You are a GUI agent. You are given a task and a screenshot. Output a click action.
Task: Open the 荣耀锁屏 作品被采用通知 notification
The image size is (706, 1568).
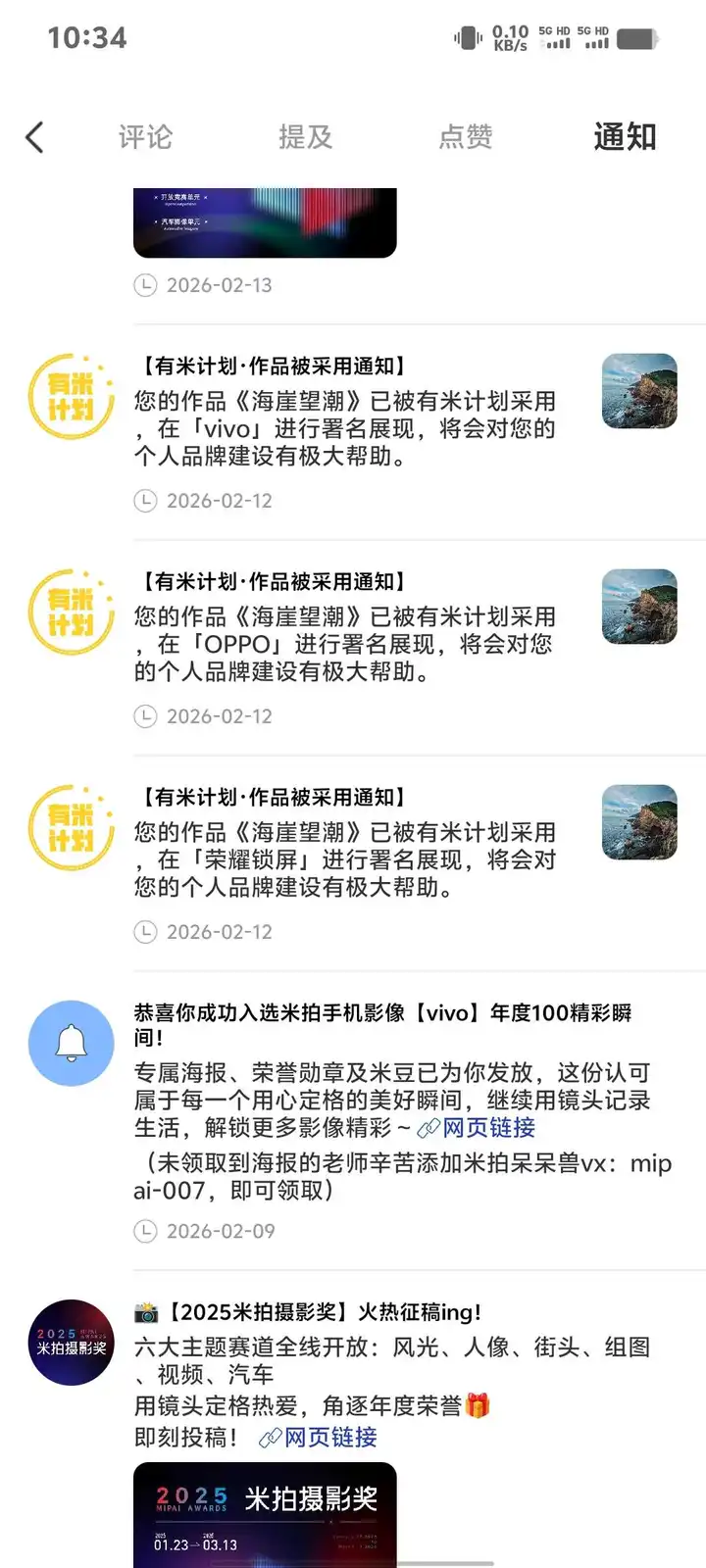pos(345,859)
